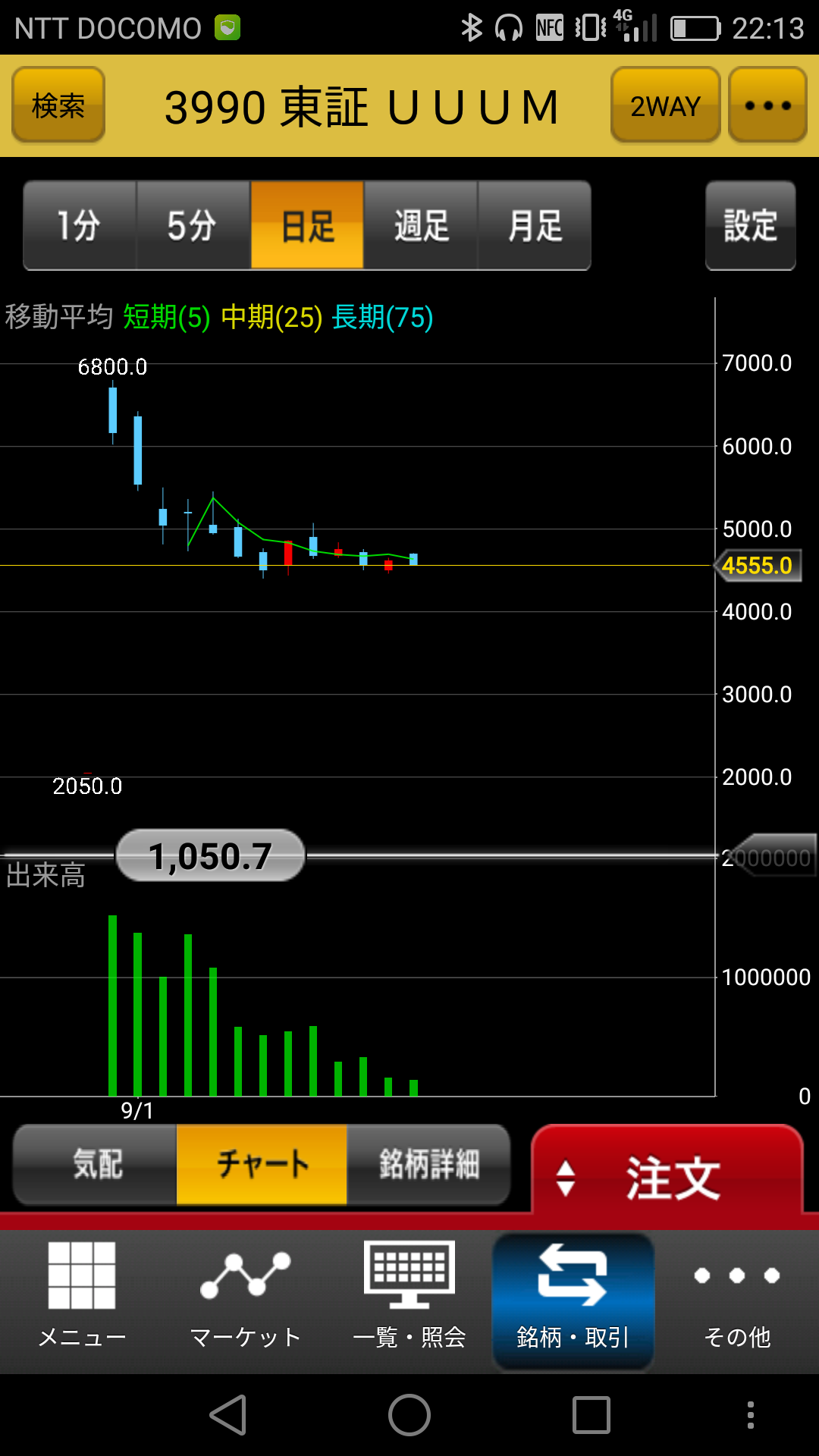Switch to 週足 weekly chart
This screenshot has width=819, height=1456.
tap(421, 225)
